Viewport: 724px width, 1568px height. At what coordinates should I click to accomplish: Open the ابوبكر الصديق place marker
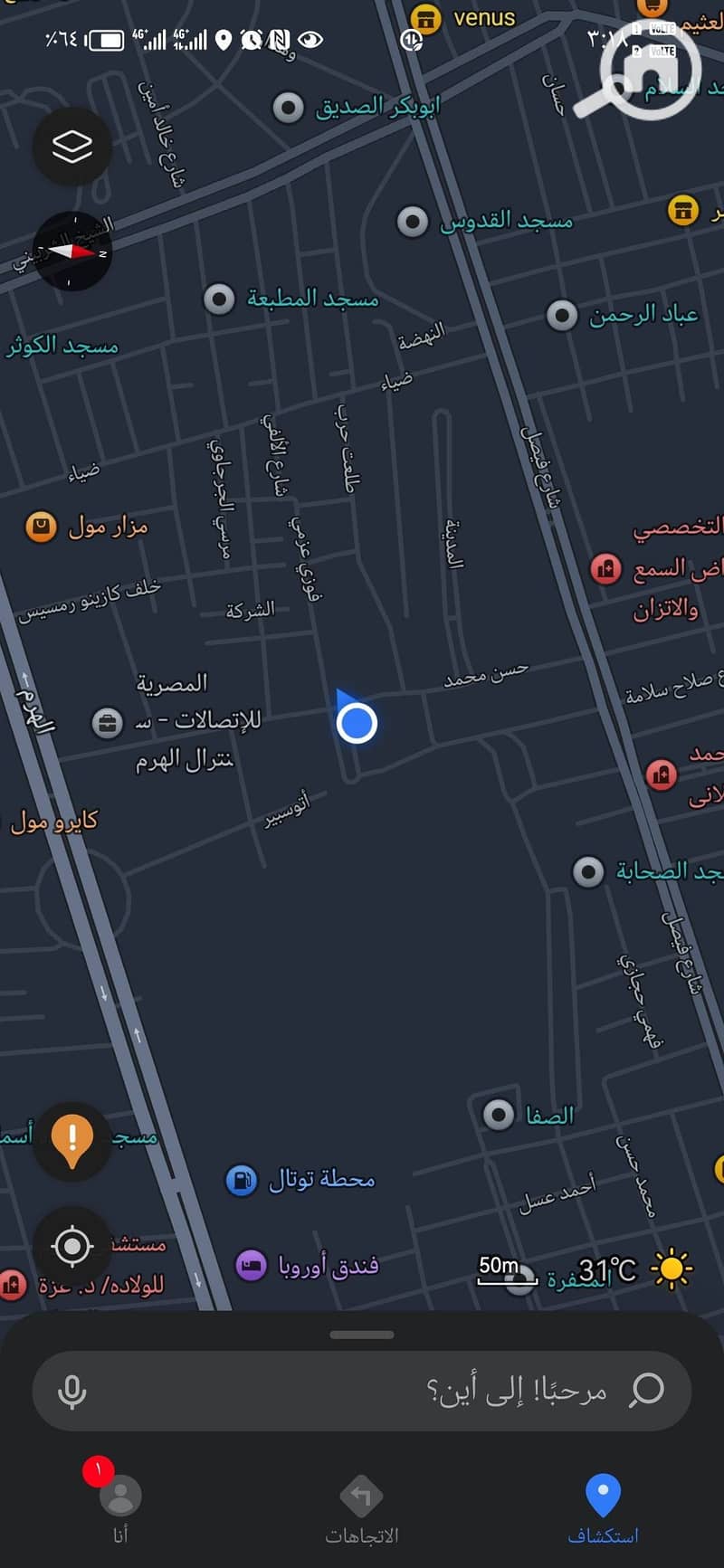(x=289, y=108)
